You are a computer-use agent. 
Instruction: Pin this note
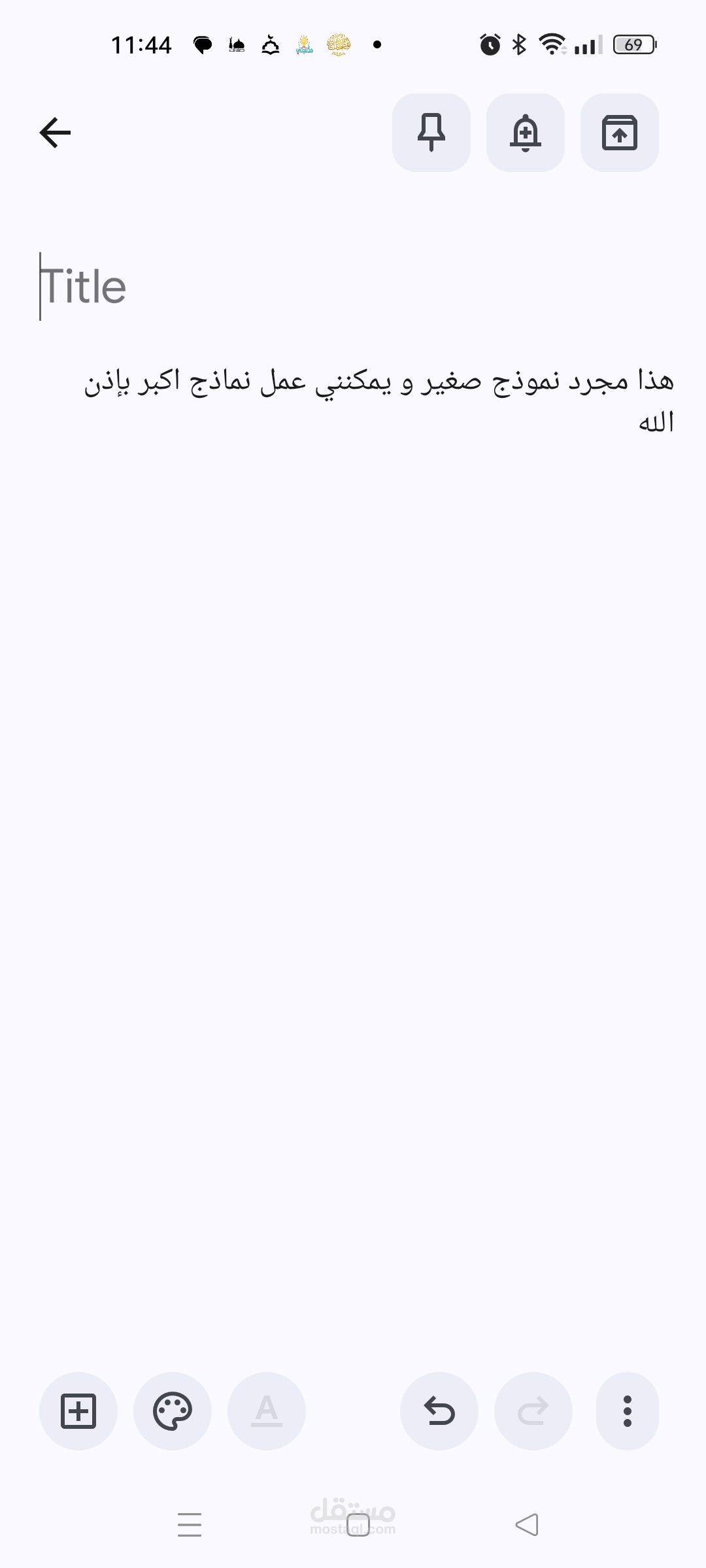(431, 133)
